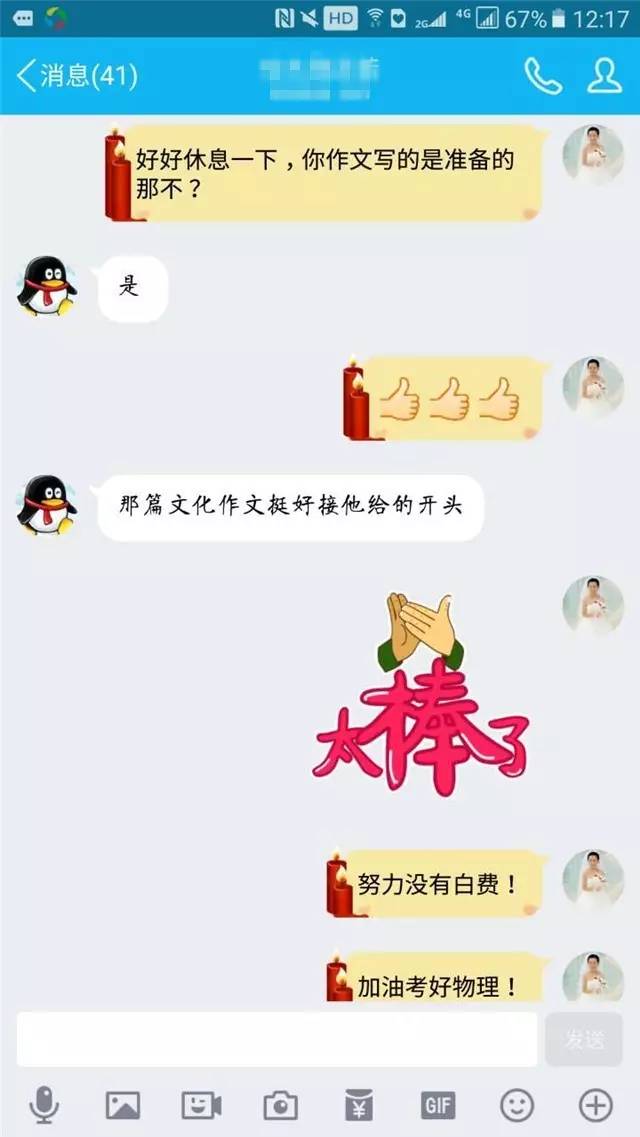Open the penguin avatar beside the 是 message

click(x=47, y=286)
